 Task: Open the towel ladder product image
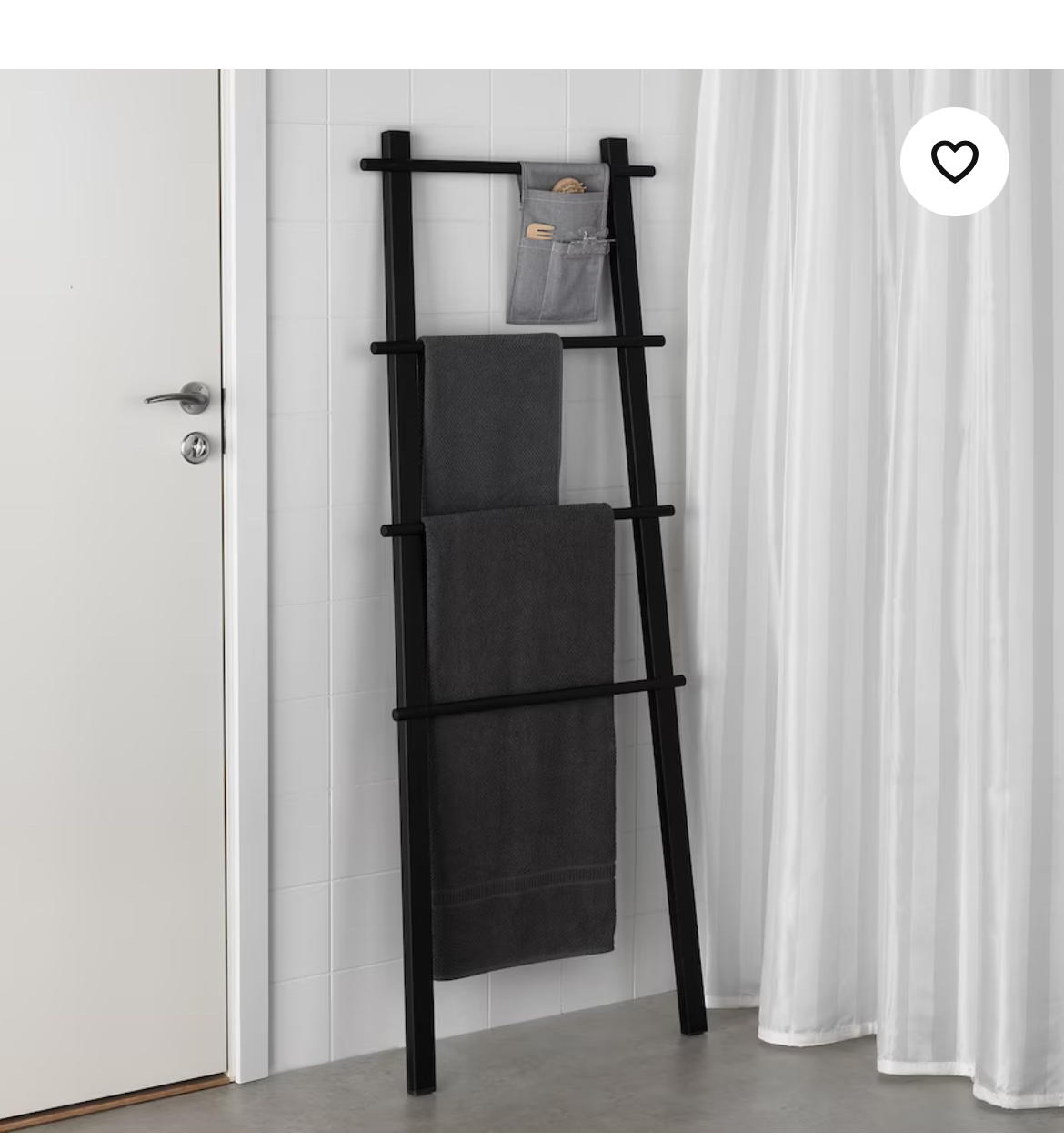(531, 600)
